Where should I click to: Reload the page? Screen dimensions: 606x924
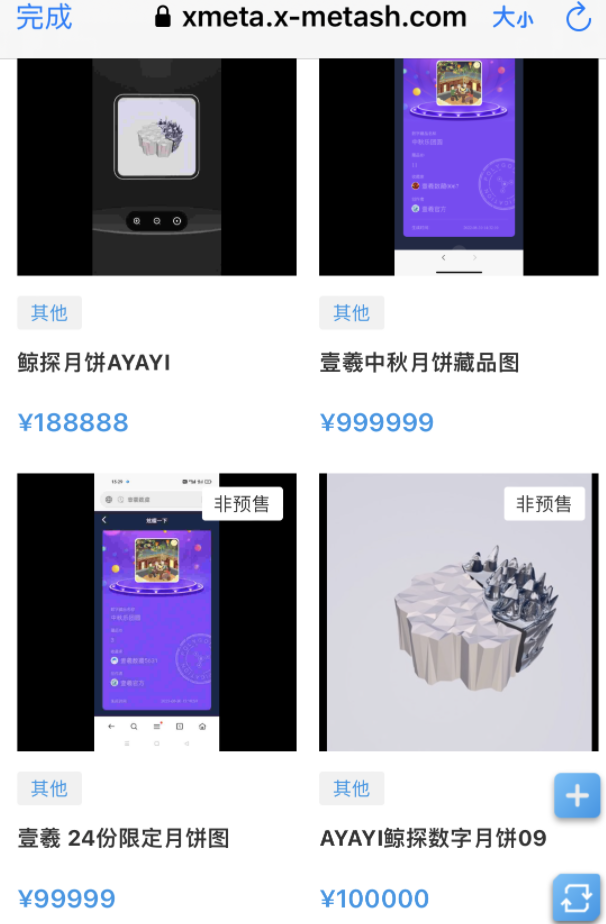coord(578,18)
